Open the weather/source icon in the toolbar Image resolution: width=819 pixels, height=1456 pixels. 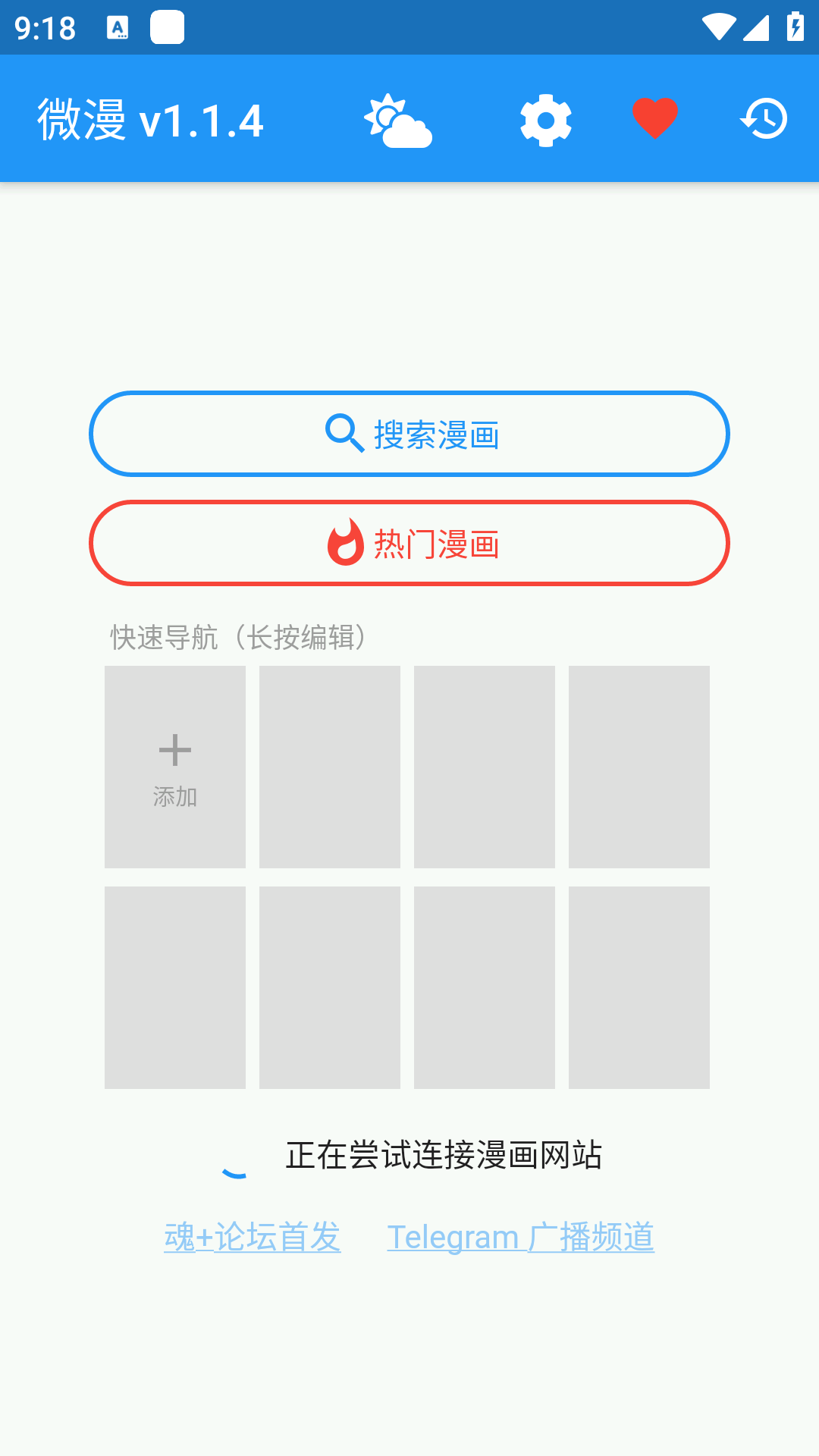point(400,120)
